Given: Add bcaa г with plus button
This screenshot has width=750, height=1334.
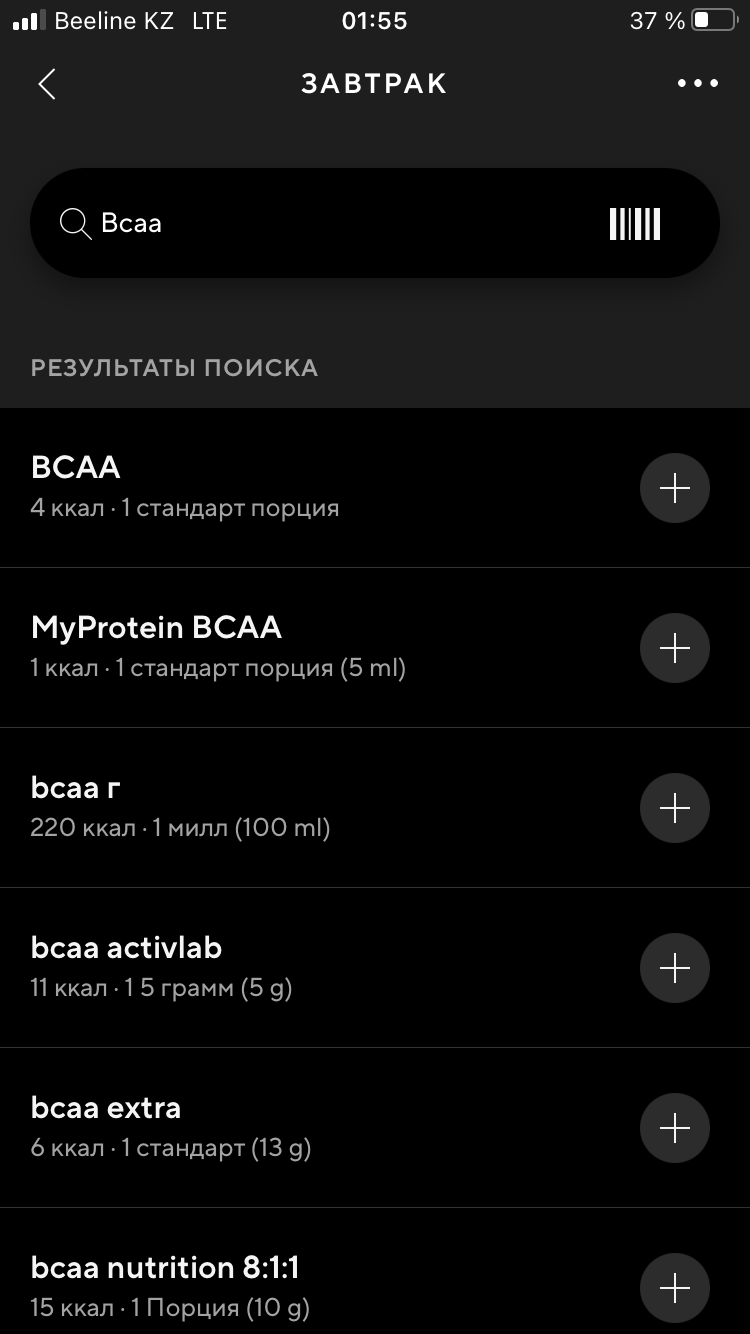Looking at the screenshot, I should 675,808.
